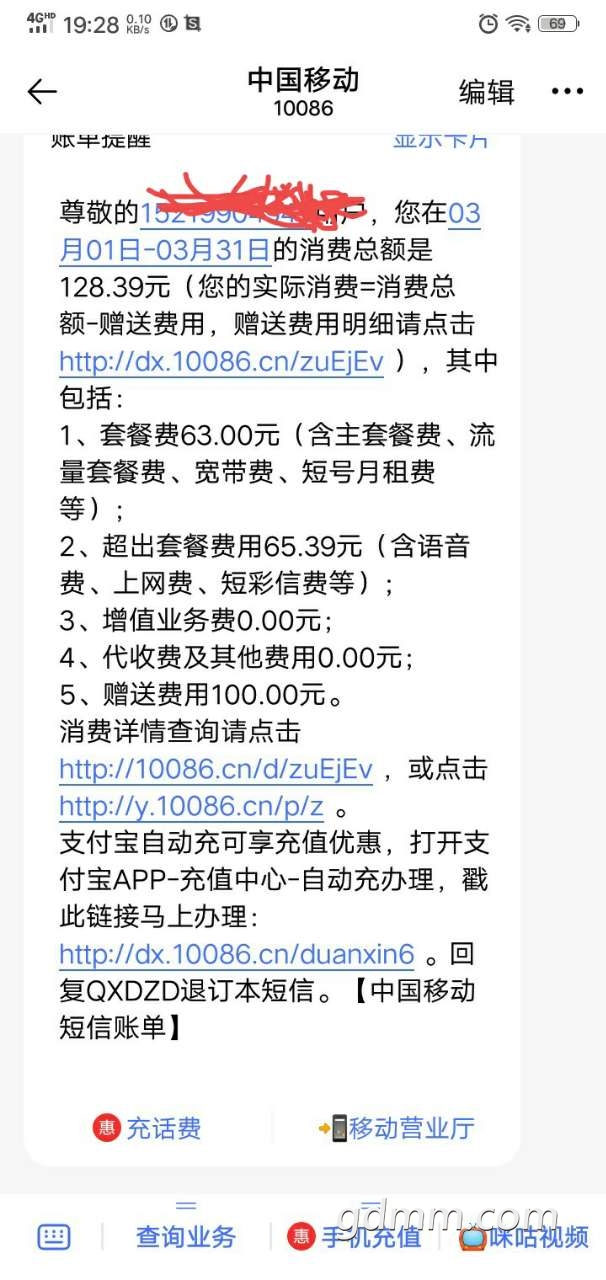606x1280 pixels.
Task: Open the 手机充值 menu
Action: pyautogui.click(x=355, y=1237)
